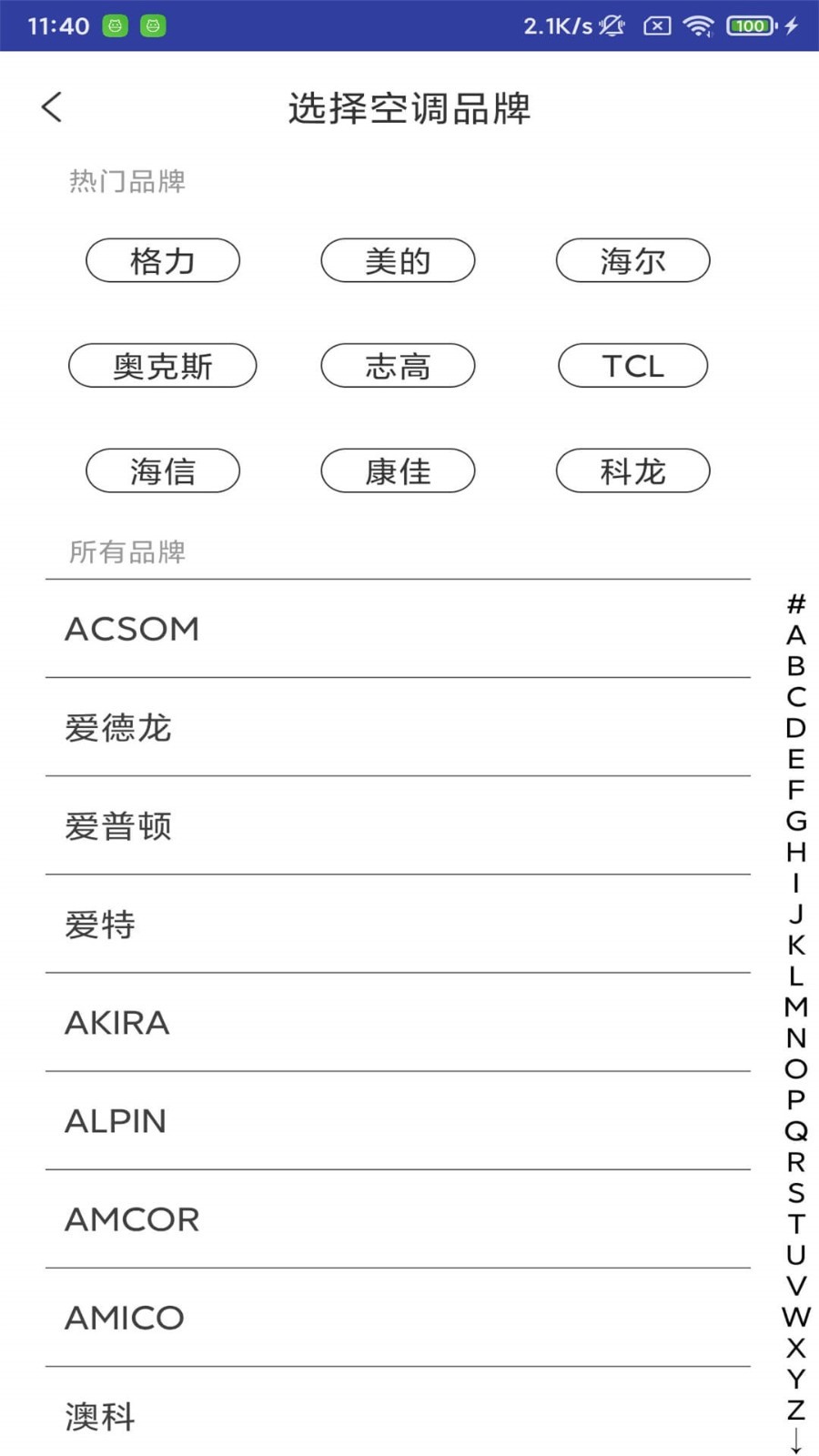Select AMICO from the list
This screenshot has height=1456, width=819.
[x=398, y=1318]
